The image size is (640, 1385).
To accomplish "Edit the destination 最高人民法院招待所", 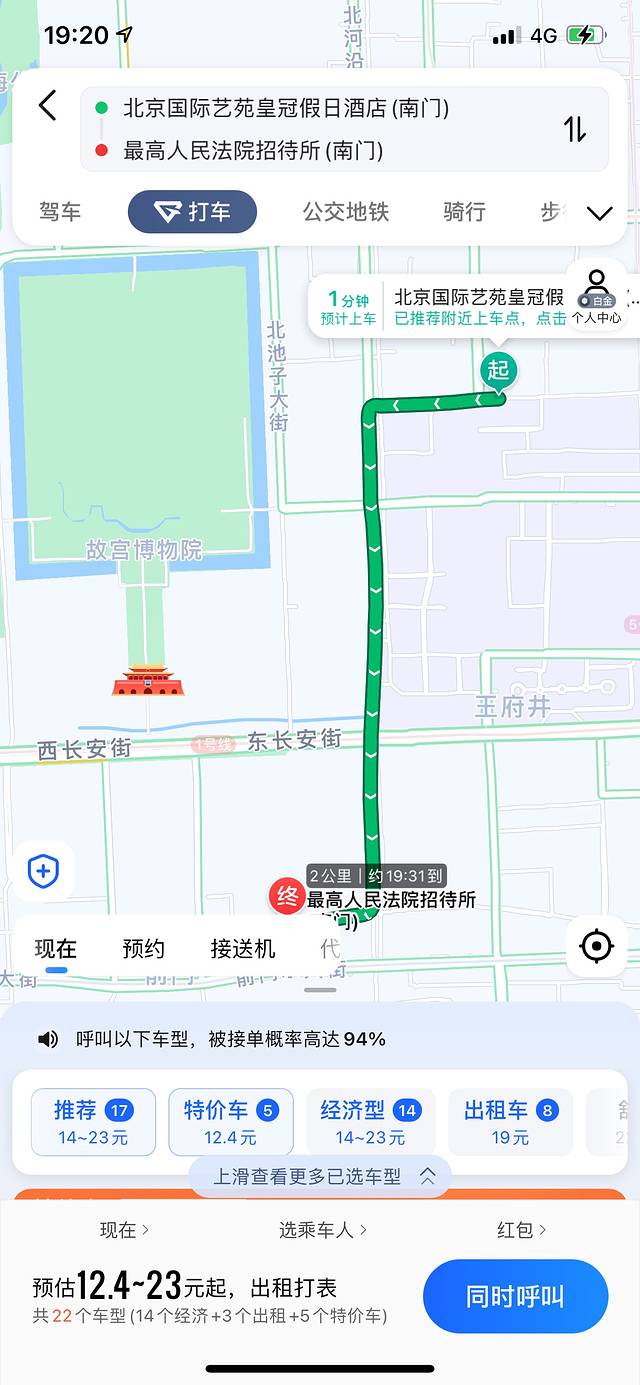I will point(253,151).
